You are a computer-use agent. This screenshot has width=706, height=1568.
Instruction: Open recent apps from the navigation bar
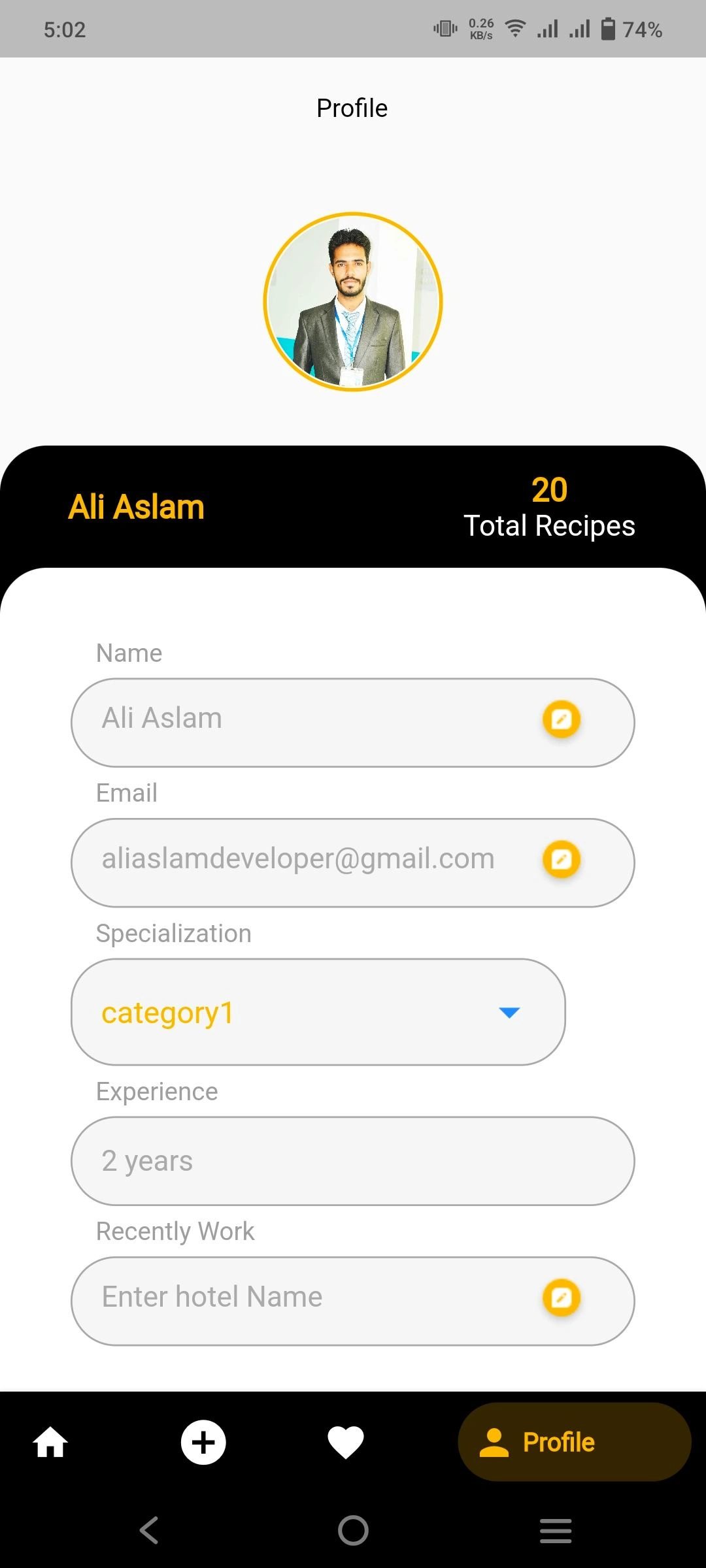tap(556, 1530)
